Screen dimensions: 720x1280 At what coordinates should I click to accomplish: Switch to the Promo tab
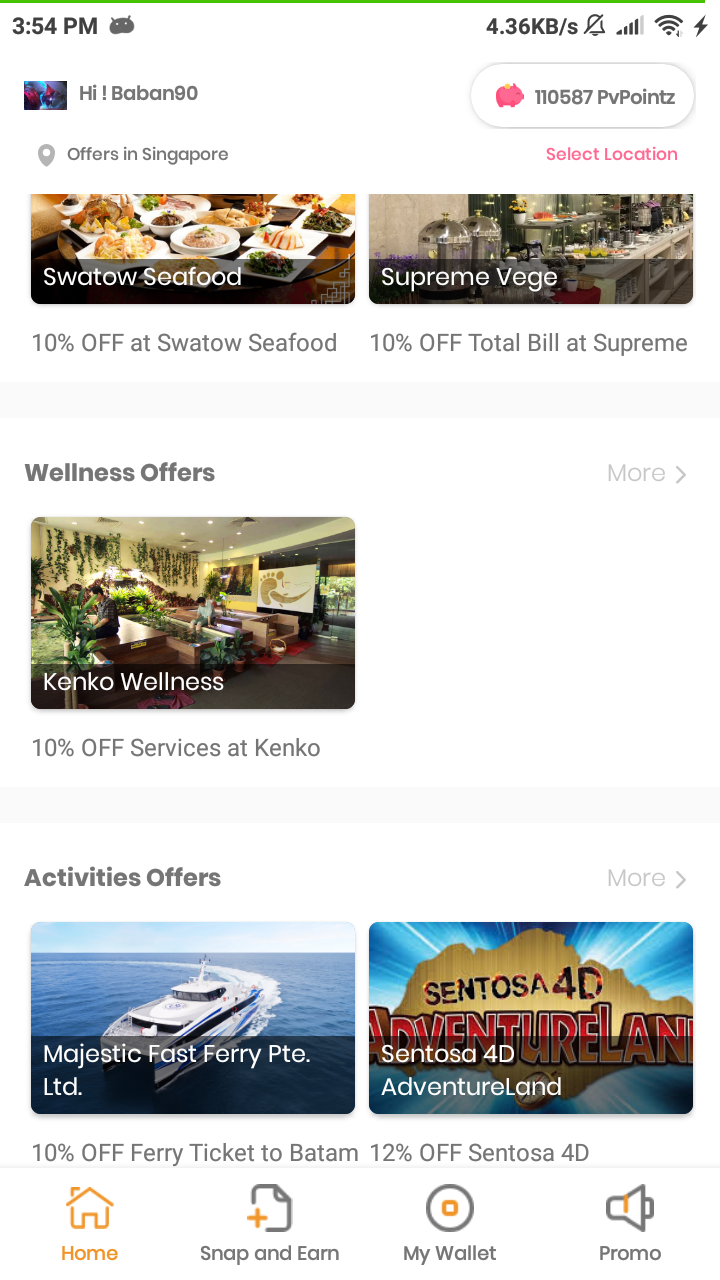point(630,1224)
